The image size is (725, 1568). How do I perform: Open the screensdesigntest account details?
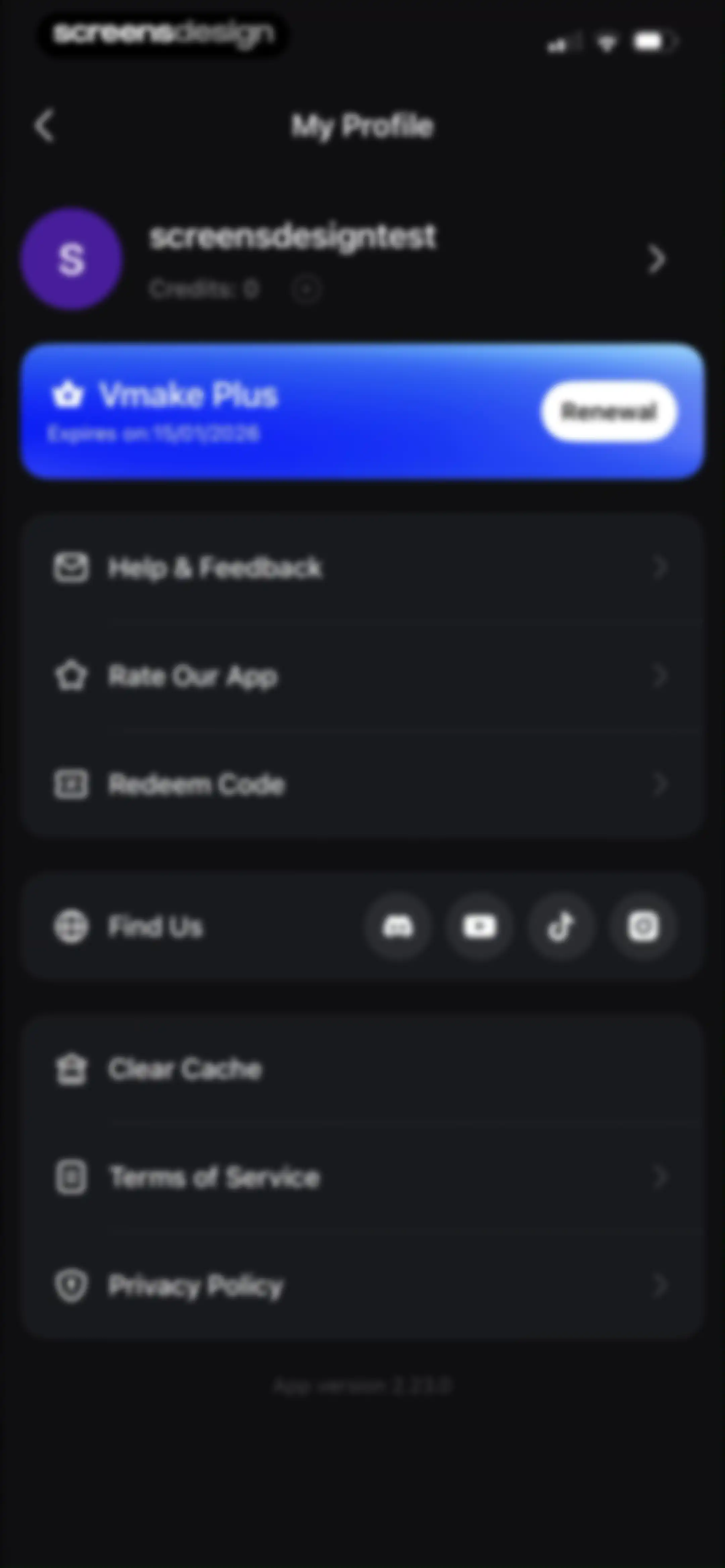(x=362, y=260)
